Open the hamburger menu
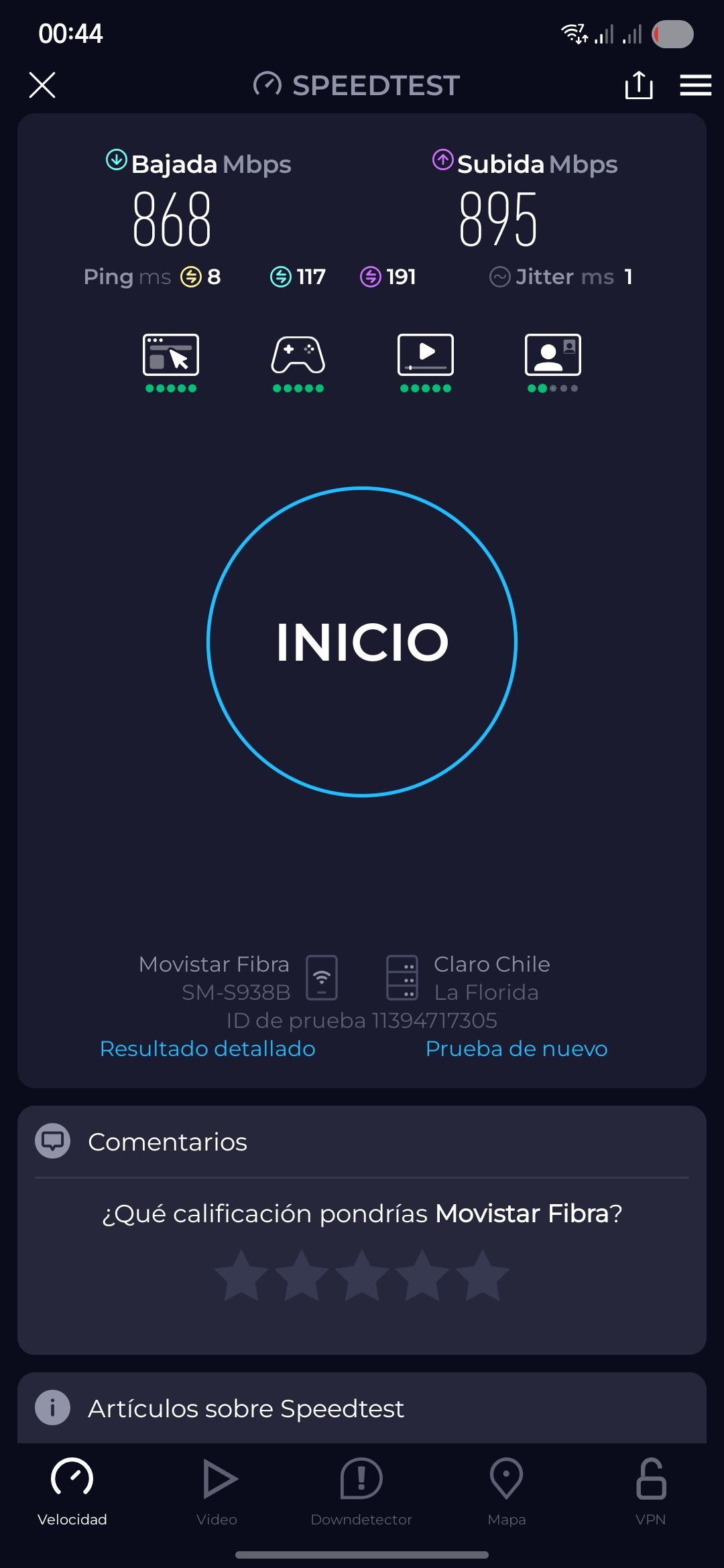 [x=695, y=85]
